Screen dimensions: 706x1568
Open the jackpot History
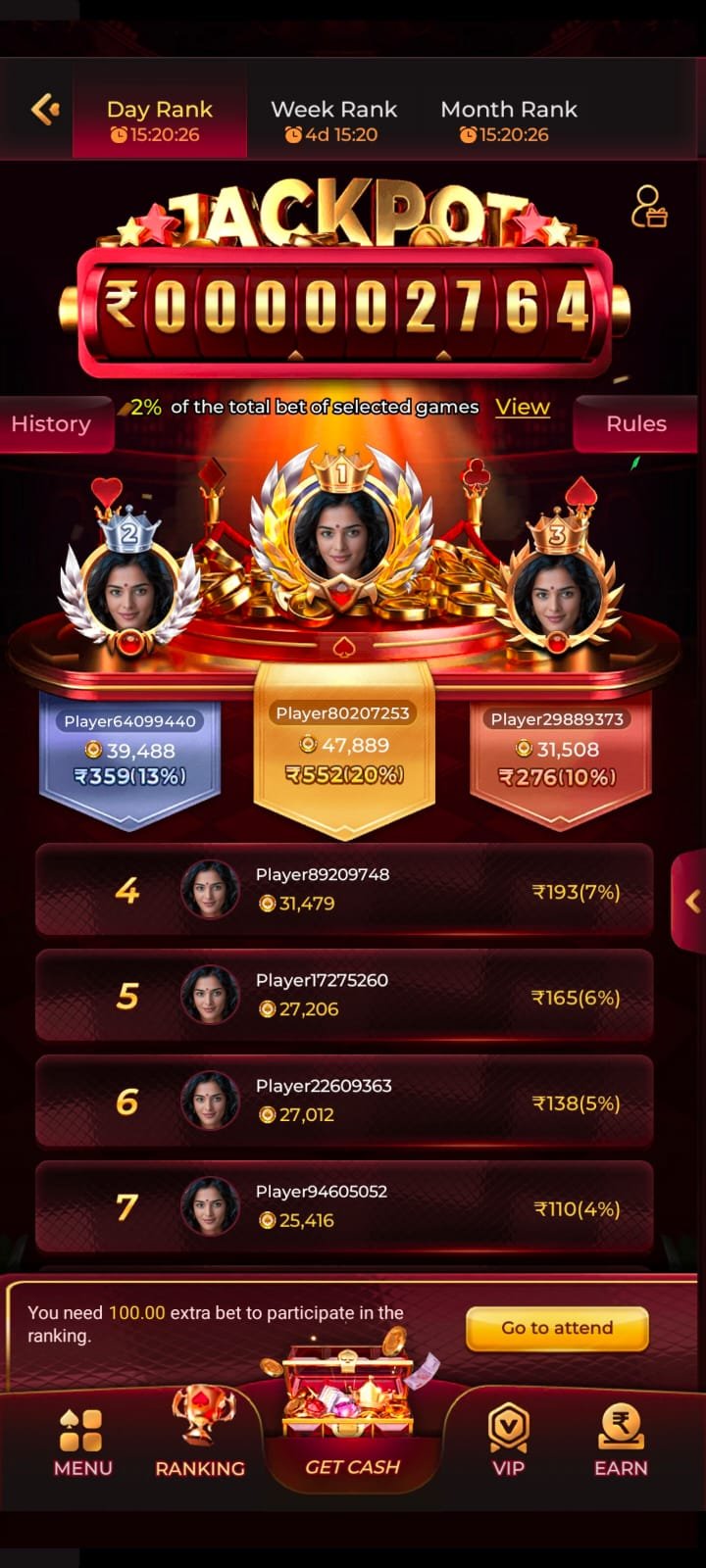point(51,423)
